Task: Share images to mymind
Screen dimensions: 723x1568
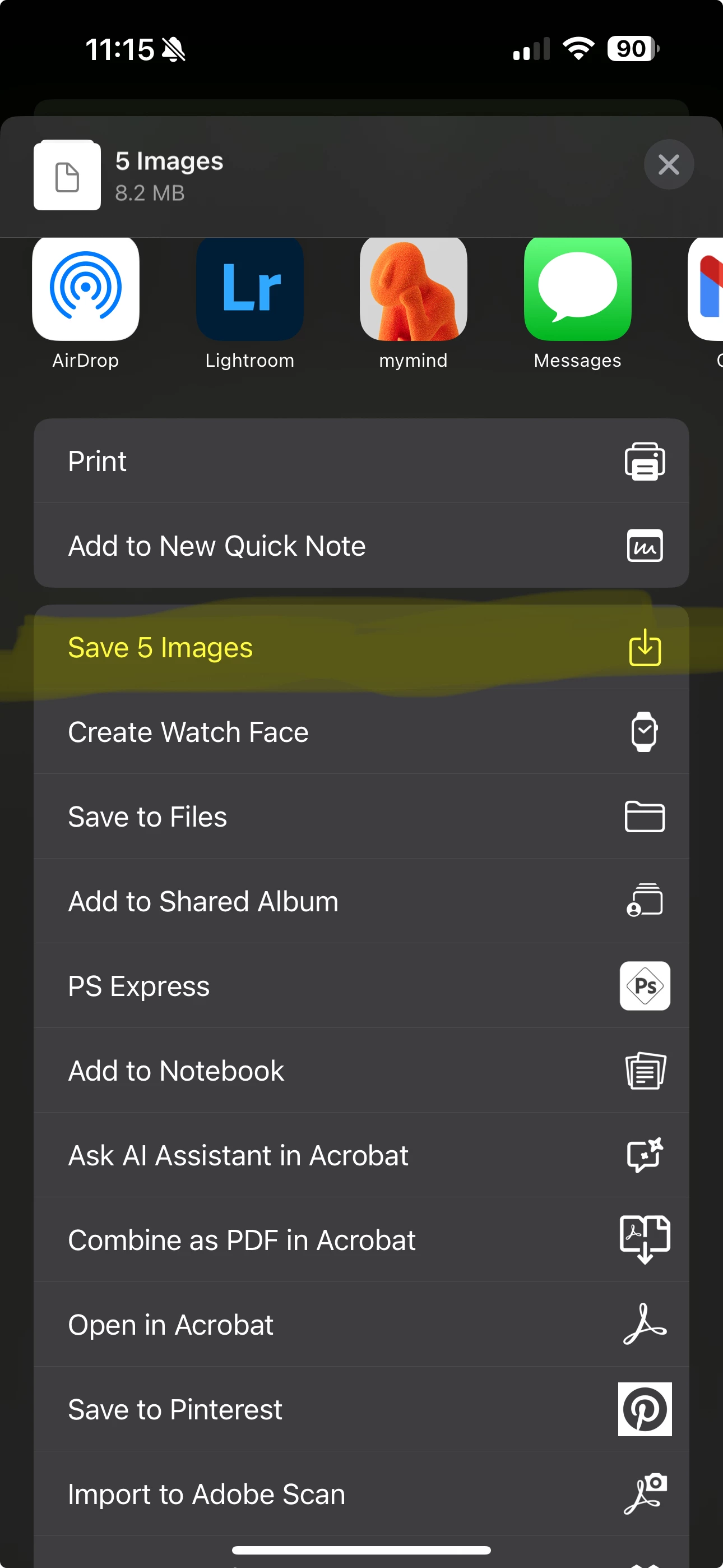Action: pyautogui.click(x=413, y=288)
